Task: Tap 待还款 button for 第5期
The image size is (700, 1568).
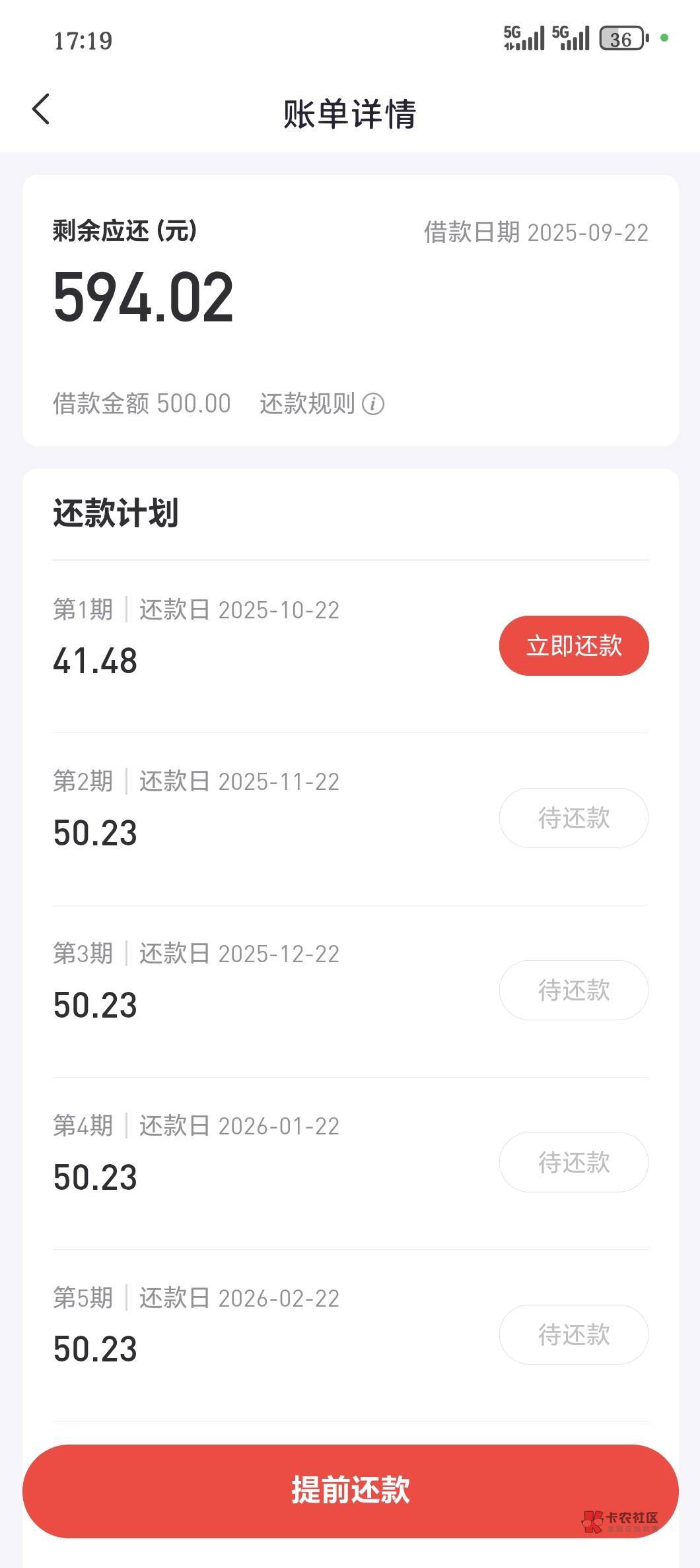Action: pos(573,1334)
